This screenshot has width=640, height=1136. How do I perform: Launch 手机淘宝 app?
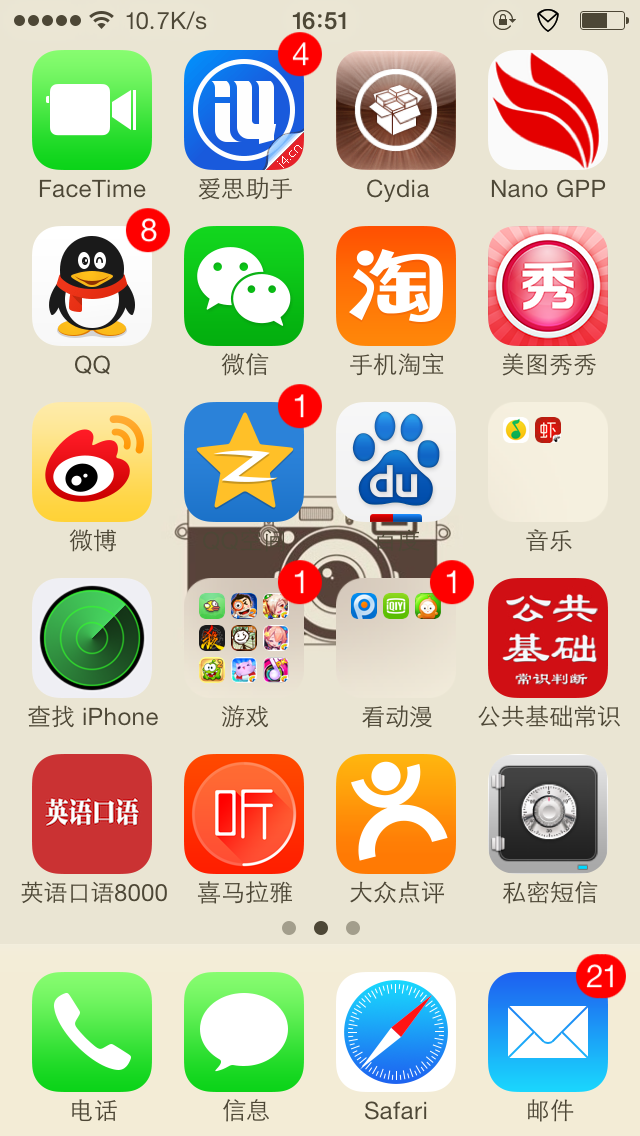(x=396, y=286)
